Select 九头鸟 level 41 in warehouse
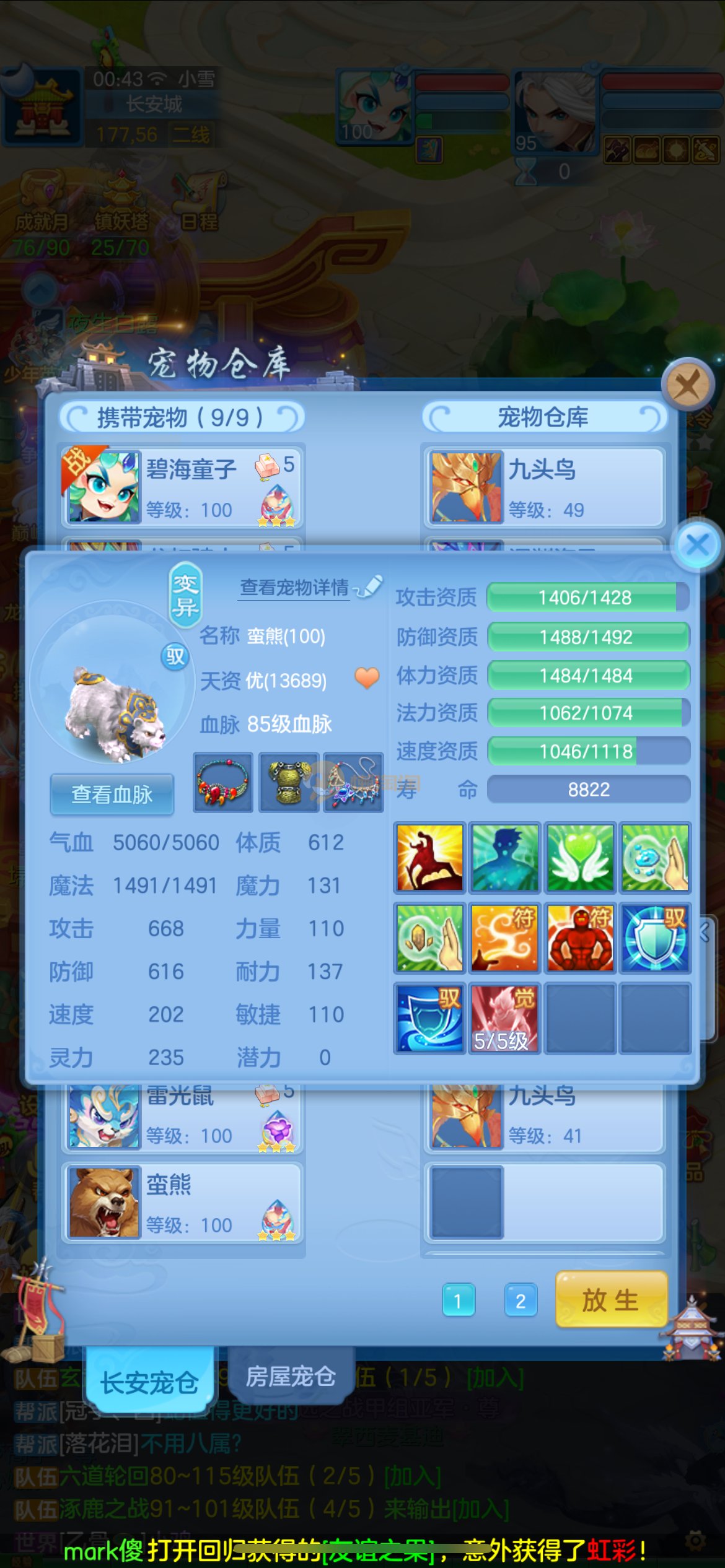 [x=544, y=1118]
